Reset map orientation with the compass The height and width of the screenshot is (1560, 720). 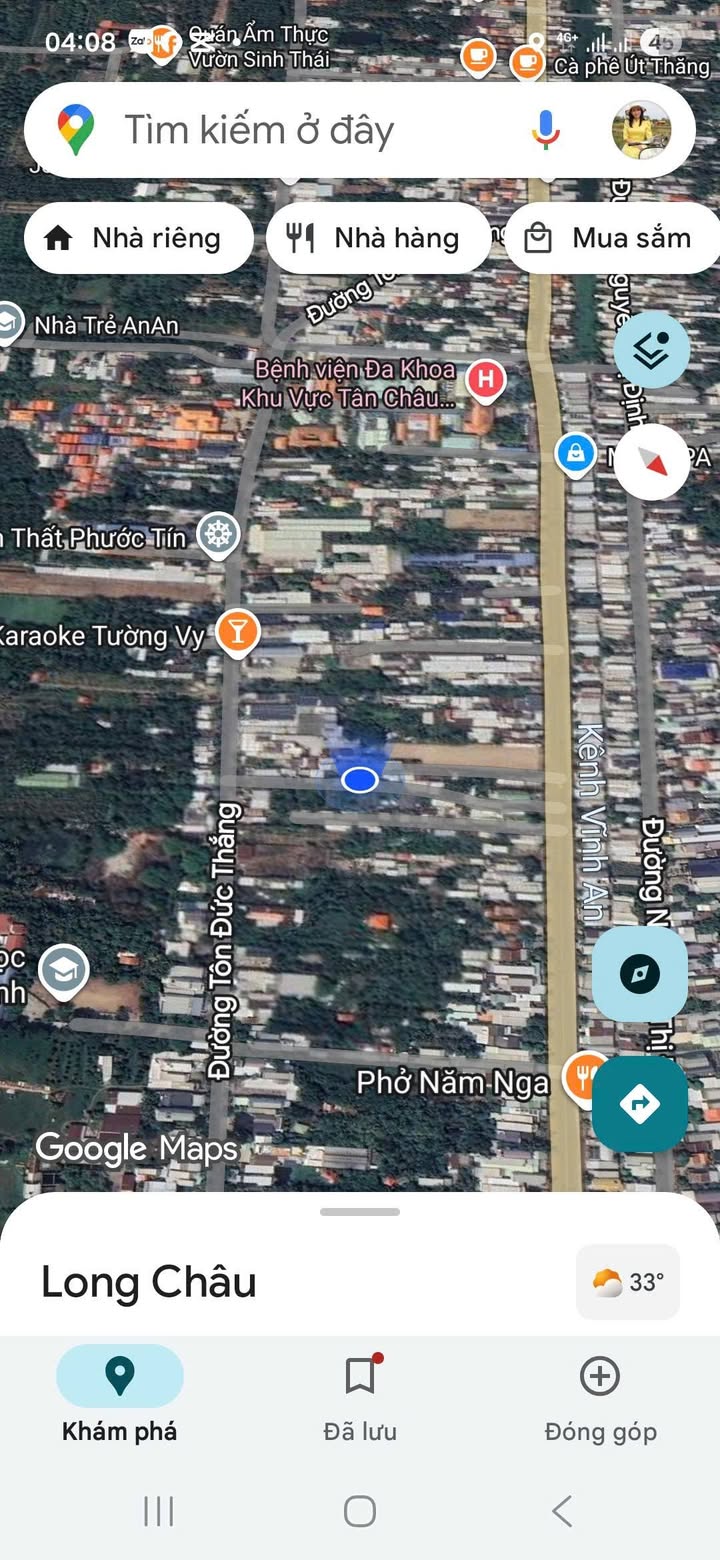[x=651, y=461]
